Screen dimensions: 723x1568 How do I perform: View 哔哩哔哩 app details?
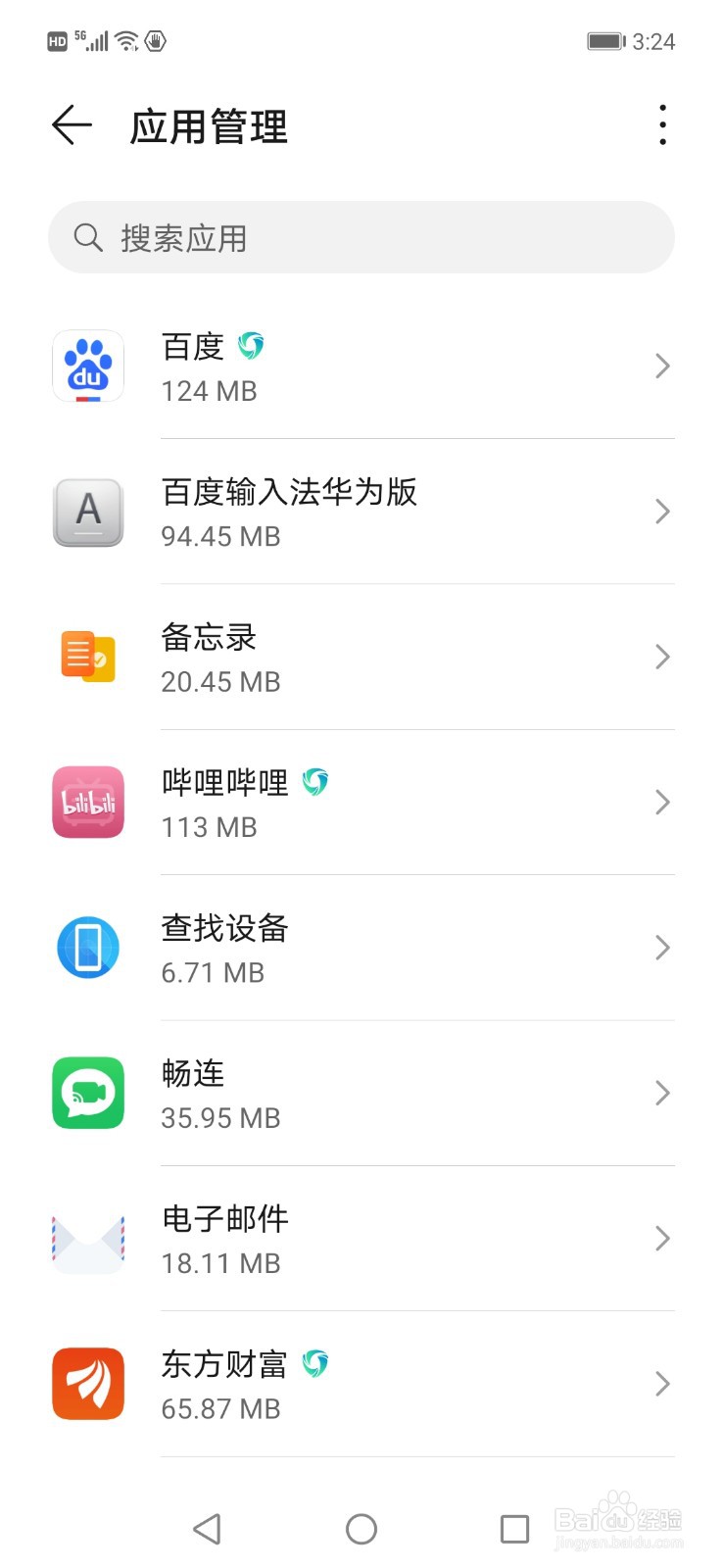click(x=361, y=803)
